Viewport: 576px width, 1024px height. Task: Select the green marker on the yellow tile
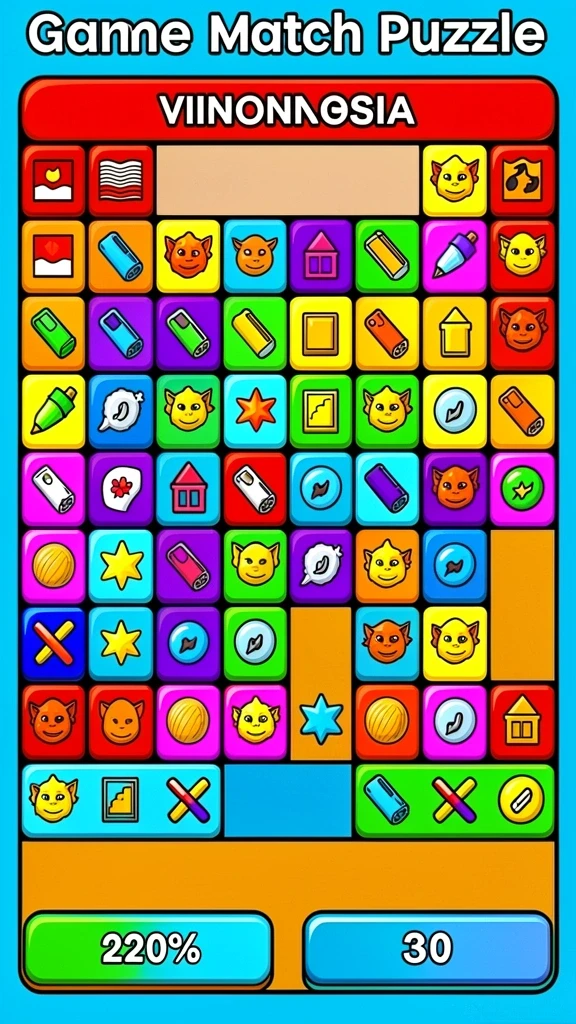54,411
